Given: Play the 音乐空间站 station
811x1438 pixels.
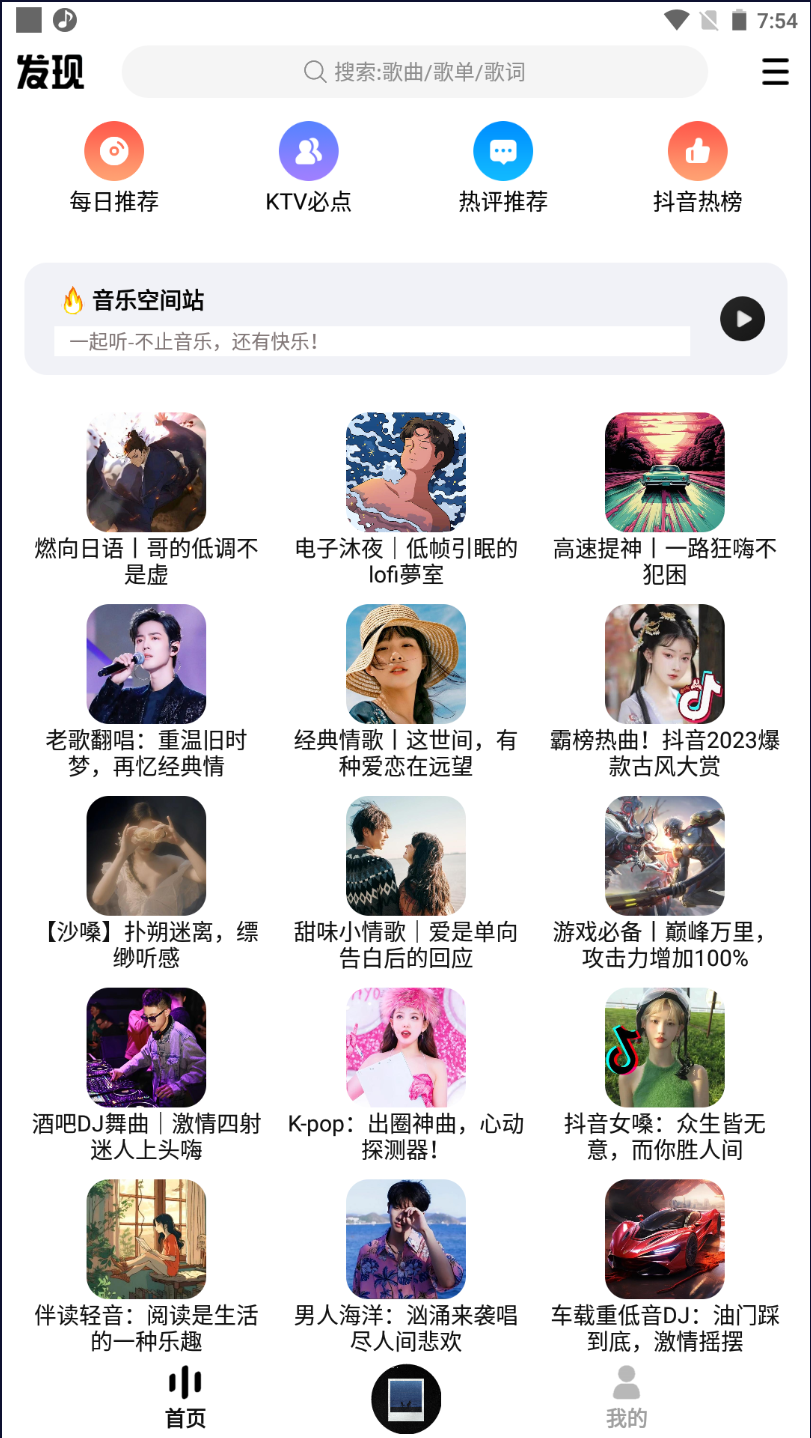Looking at the screenshot, I should click(742, 319).
